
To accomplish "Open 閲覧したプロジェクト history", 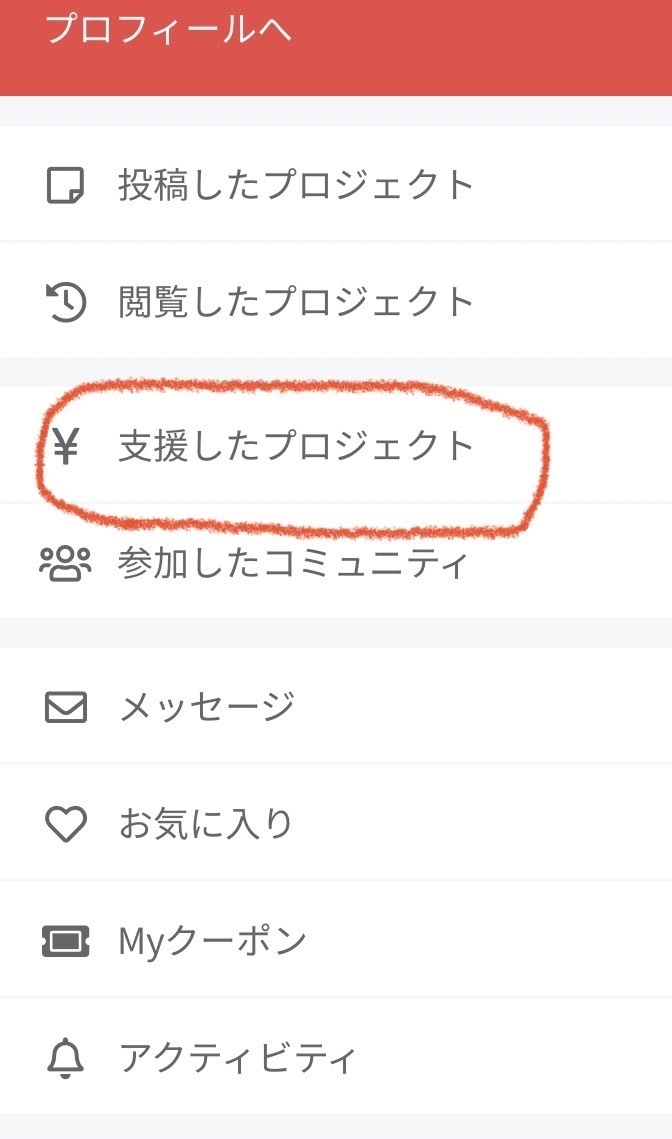I will coord(296,301).
